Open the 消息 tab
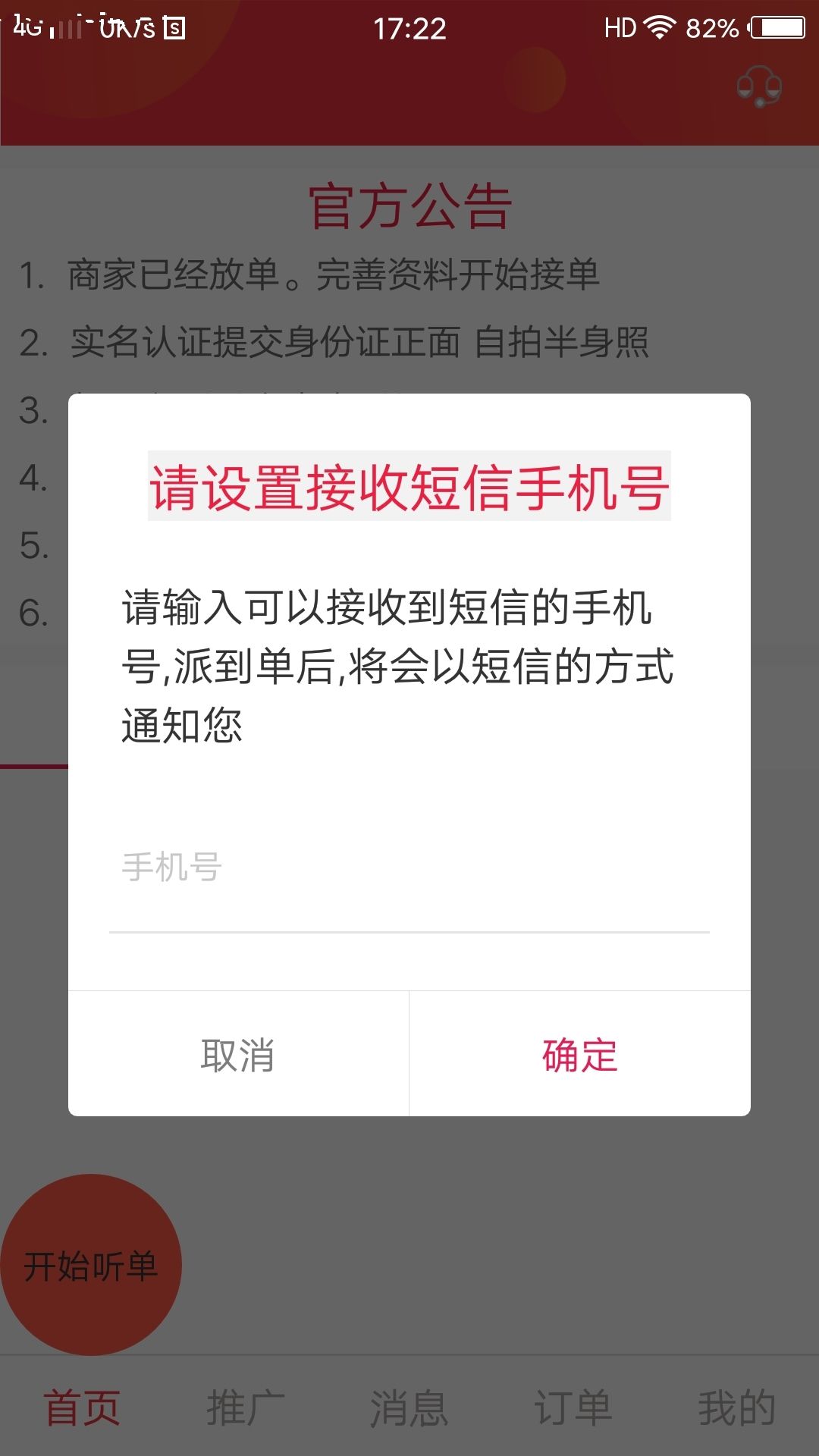Screen dimensions: 819x1456 click(x=409, y=1408)
